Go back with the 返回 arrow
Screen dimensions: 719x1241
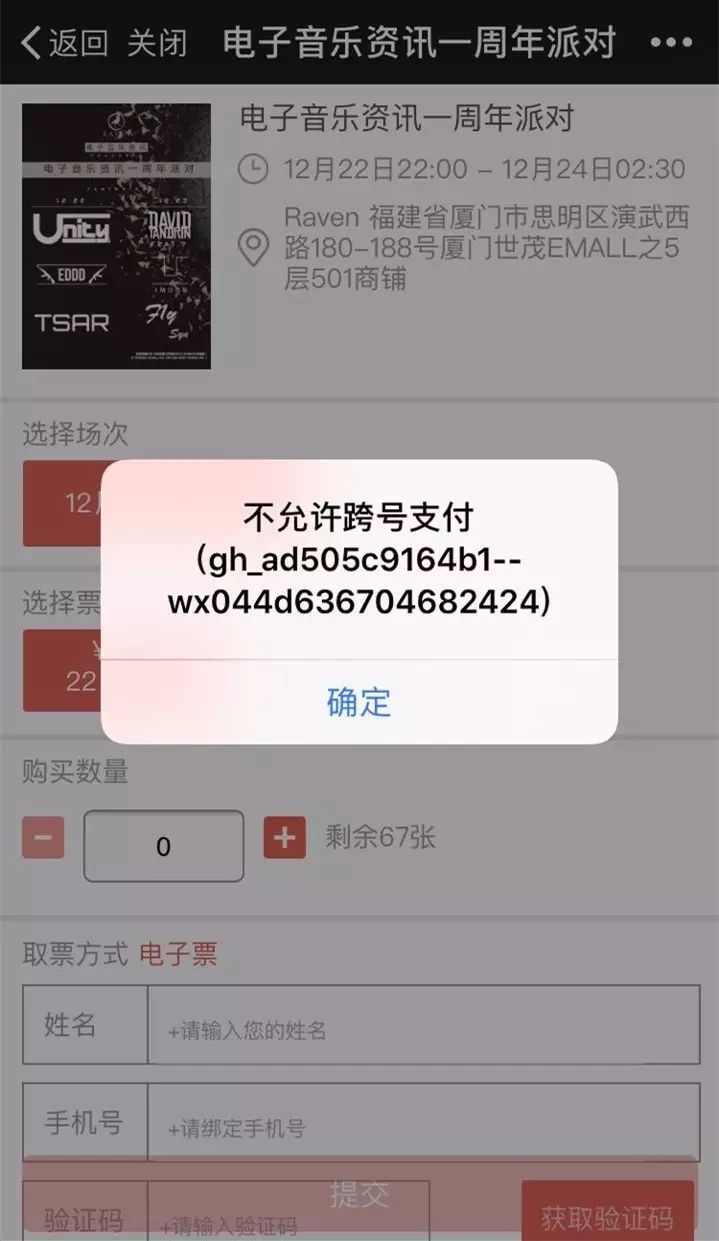(x=64, y=43)
